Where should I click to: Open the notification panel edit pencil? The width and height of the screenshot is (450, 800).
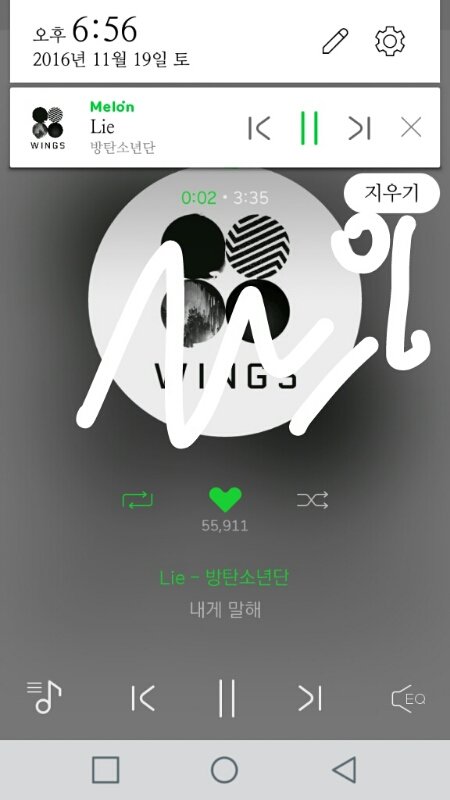point(335,41)
